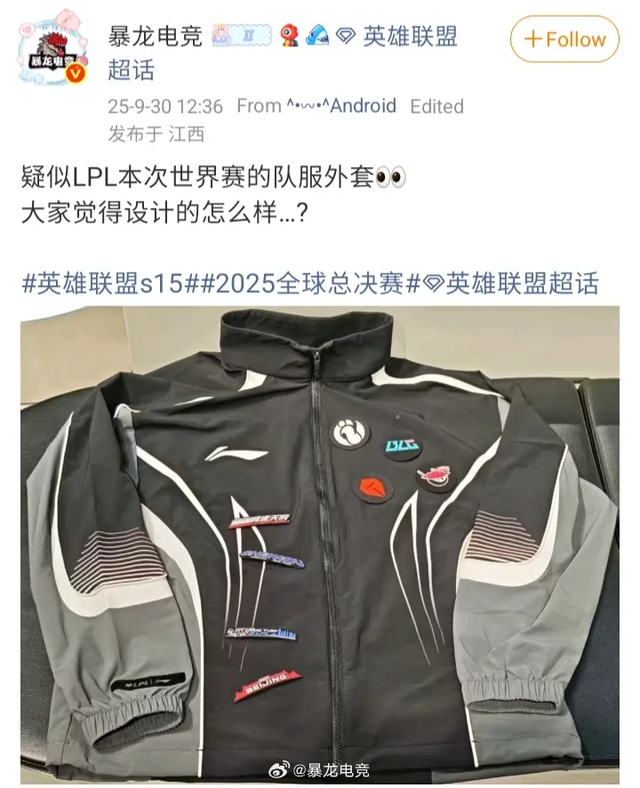Visit 英雄联盟超话 from the hashtag line
Viewport: 640px width, 788px height.
point(510,283)
